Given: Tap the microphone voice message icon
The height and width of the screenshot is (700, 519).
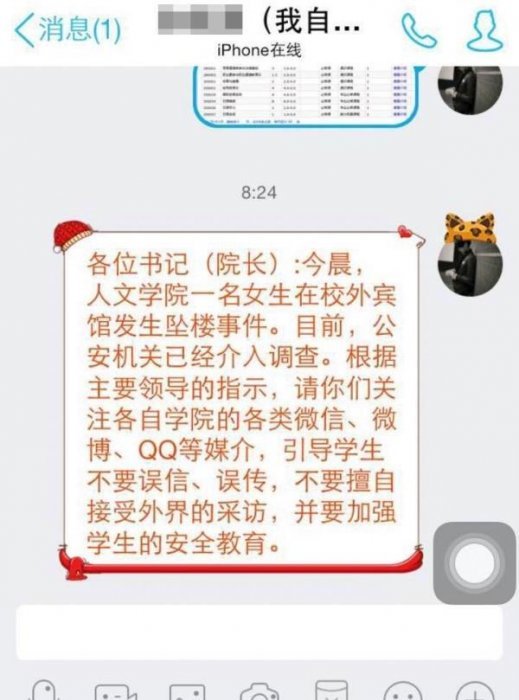Looking at the screenshot, I should point(44,689).
